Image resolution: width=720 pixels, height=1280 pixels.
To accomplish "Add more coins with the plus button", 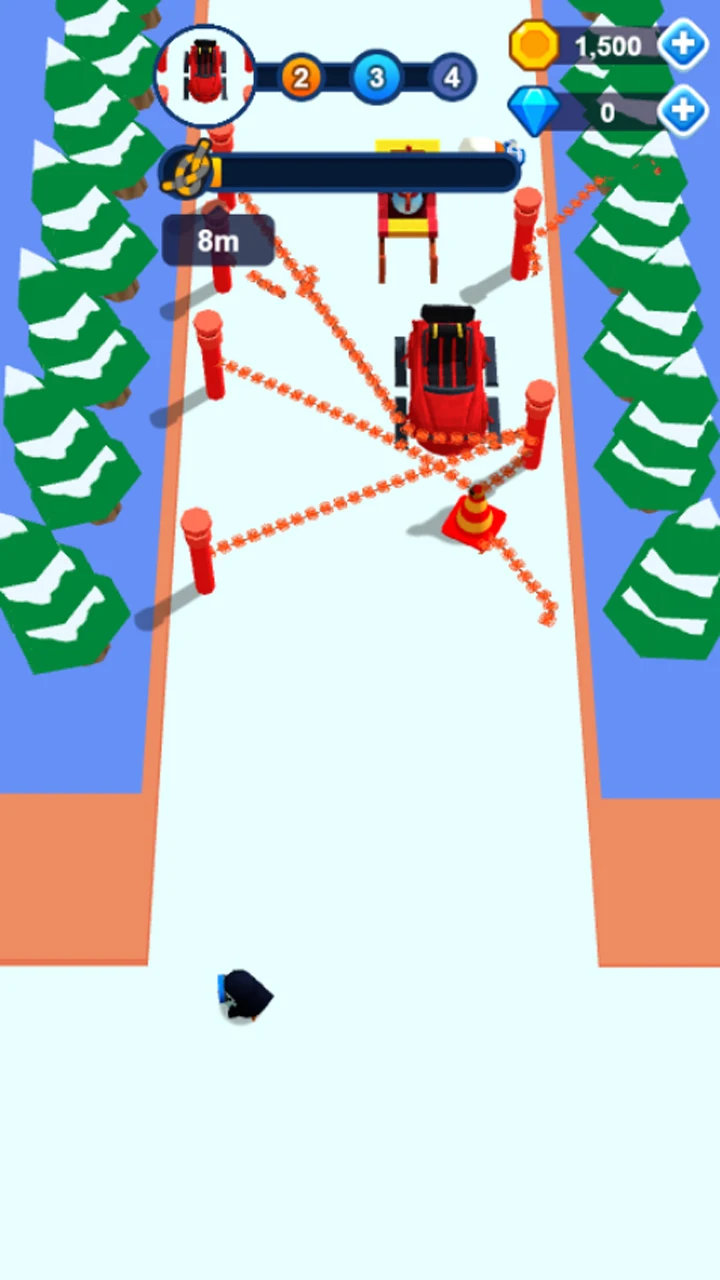I will coord(685,46).
